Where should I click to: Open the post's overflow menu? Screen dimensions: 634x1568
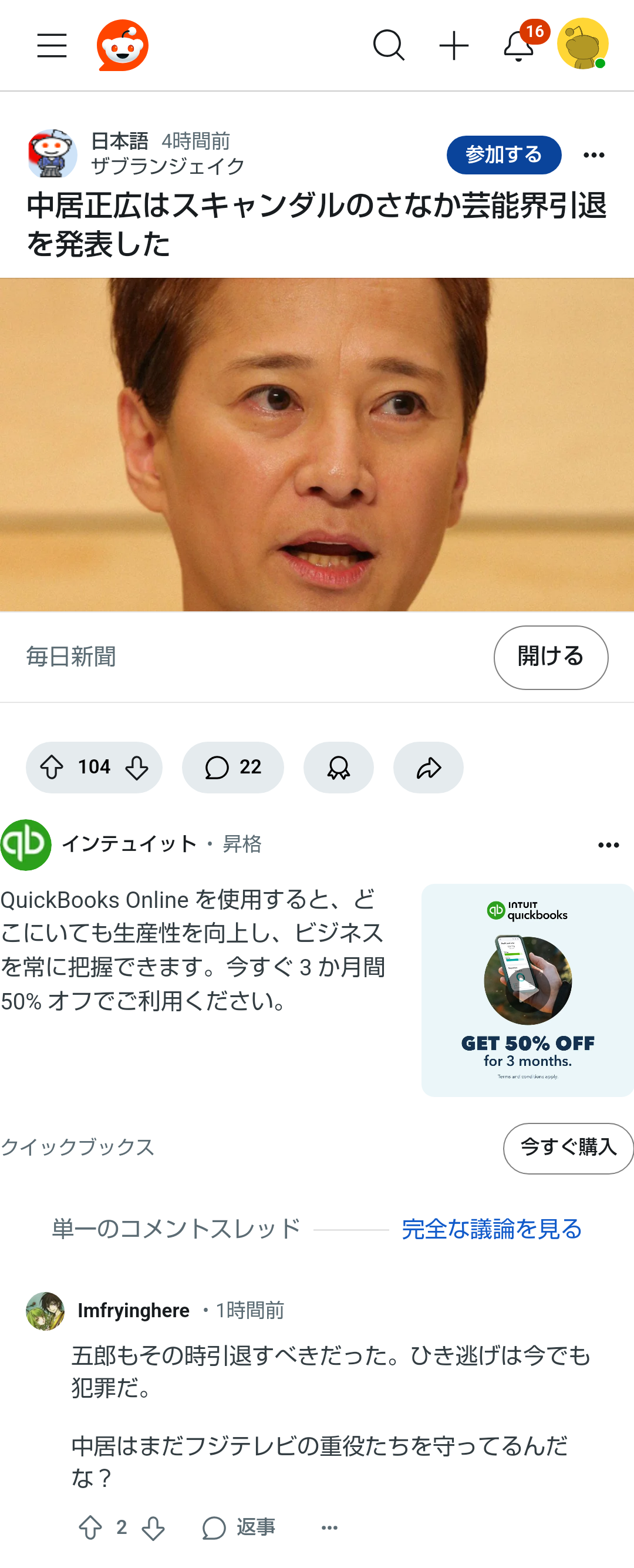pyautogui.click(x=594, y=154)
